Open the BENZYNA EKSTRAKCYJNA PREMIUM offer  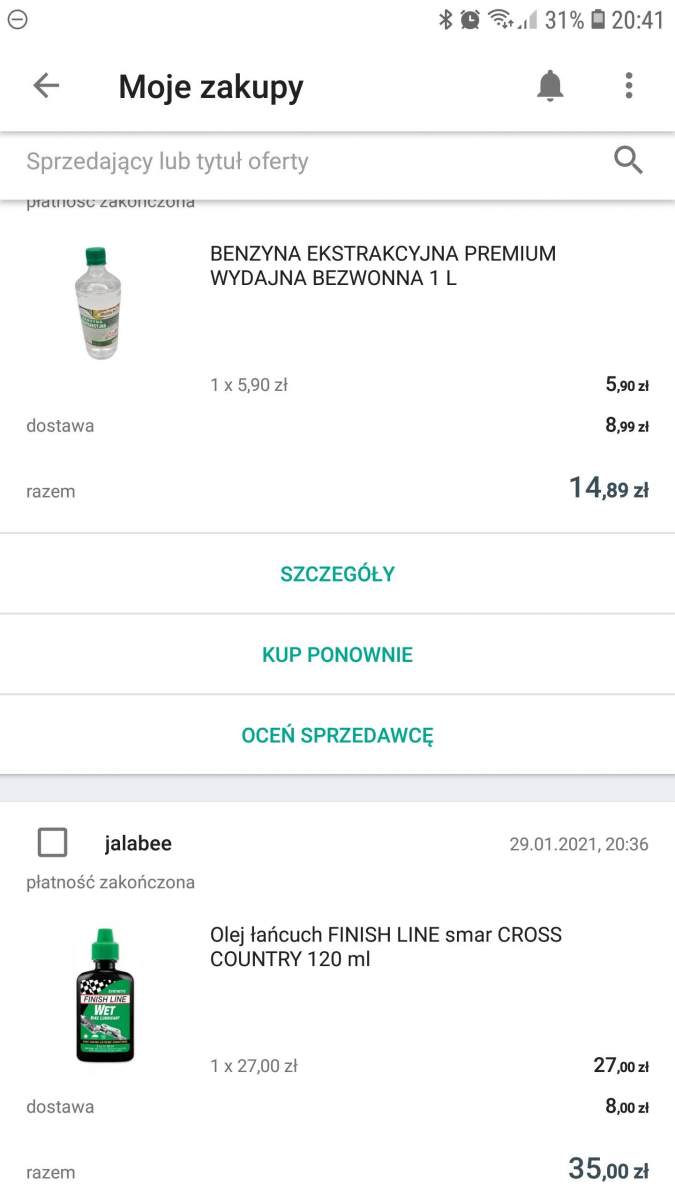click(383, 266)
